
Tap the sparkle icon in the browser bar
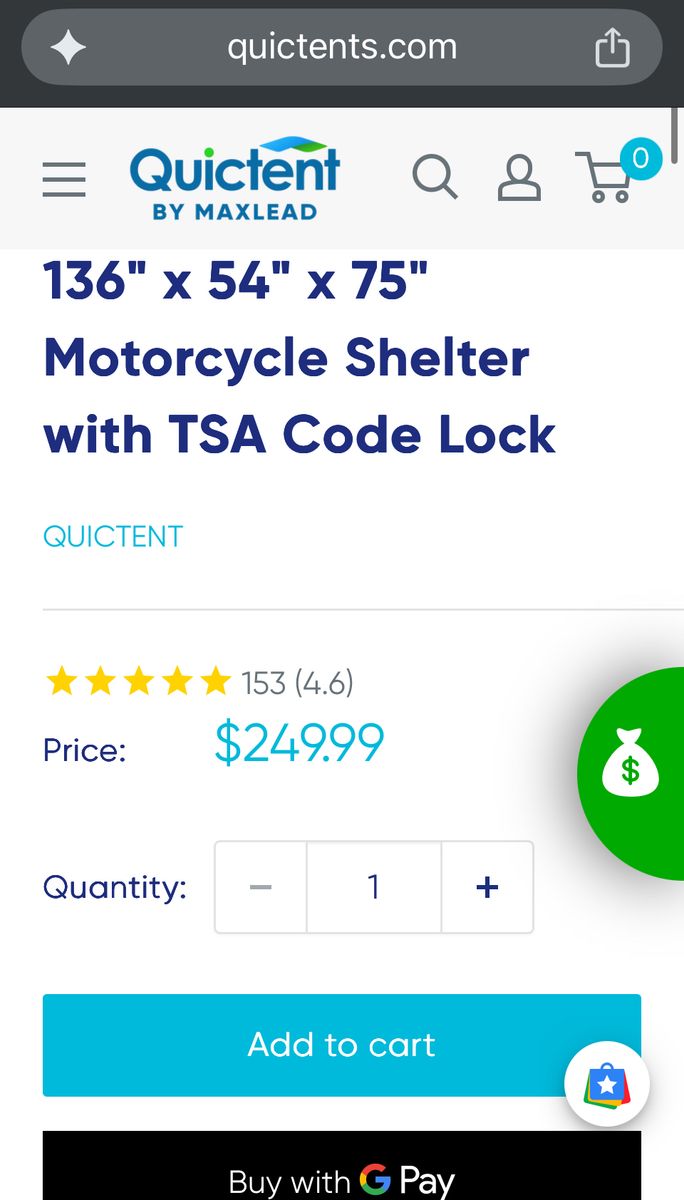[68, 47]
